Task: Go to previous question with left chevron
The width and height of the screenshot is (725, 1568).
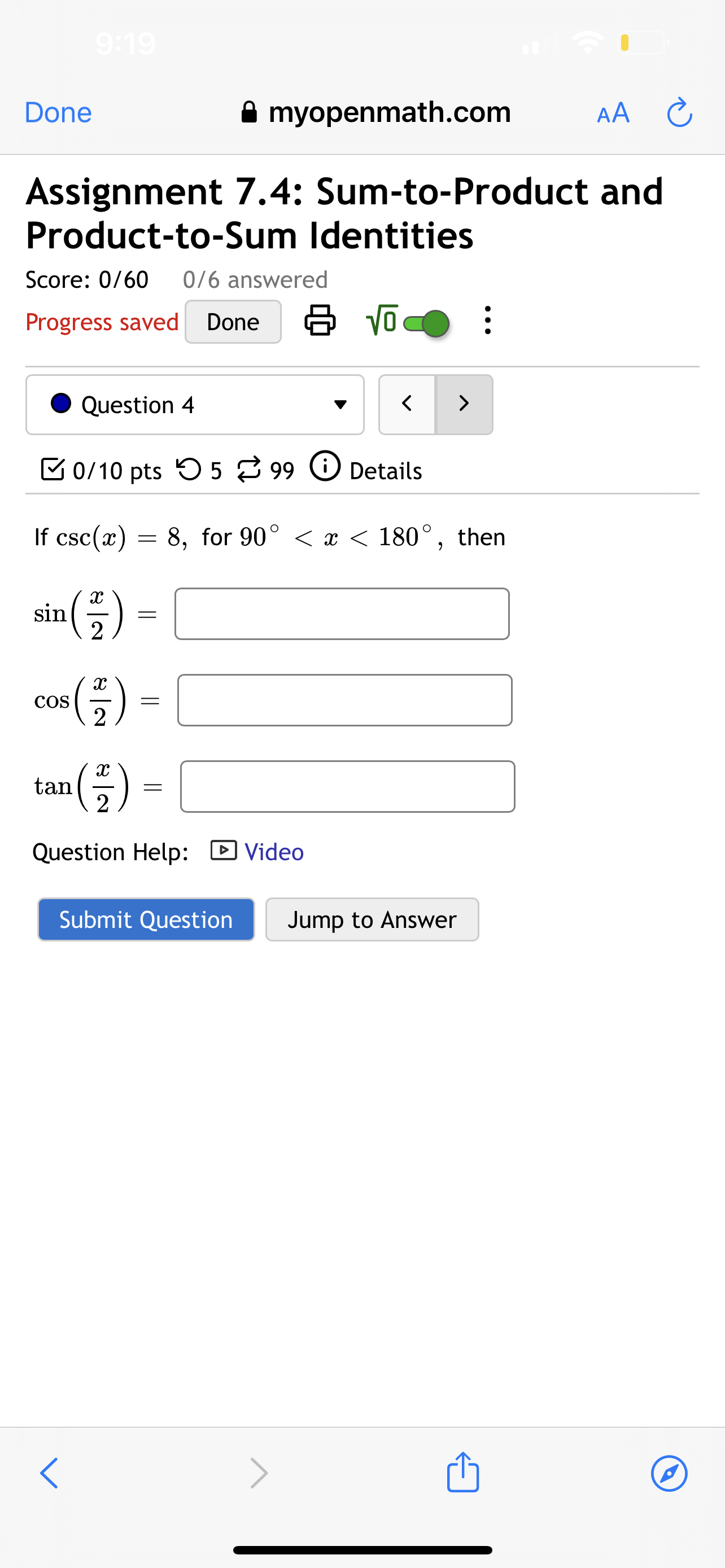Action: click(x=407, y=404)
